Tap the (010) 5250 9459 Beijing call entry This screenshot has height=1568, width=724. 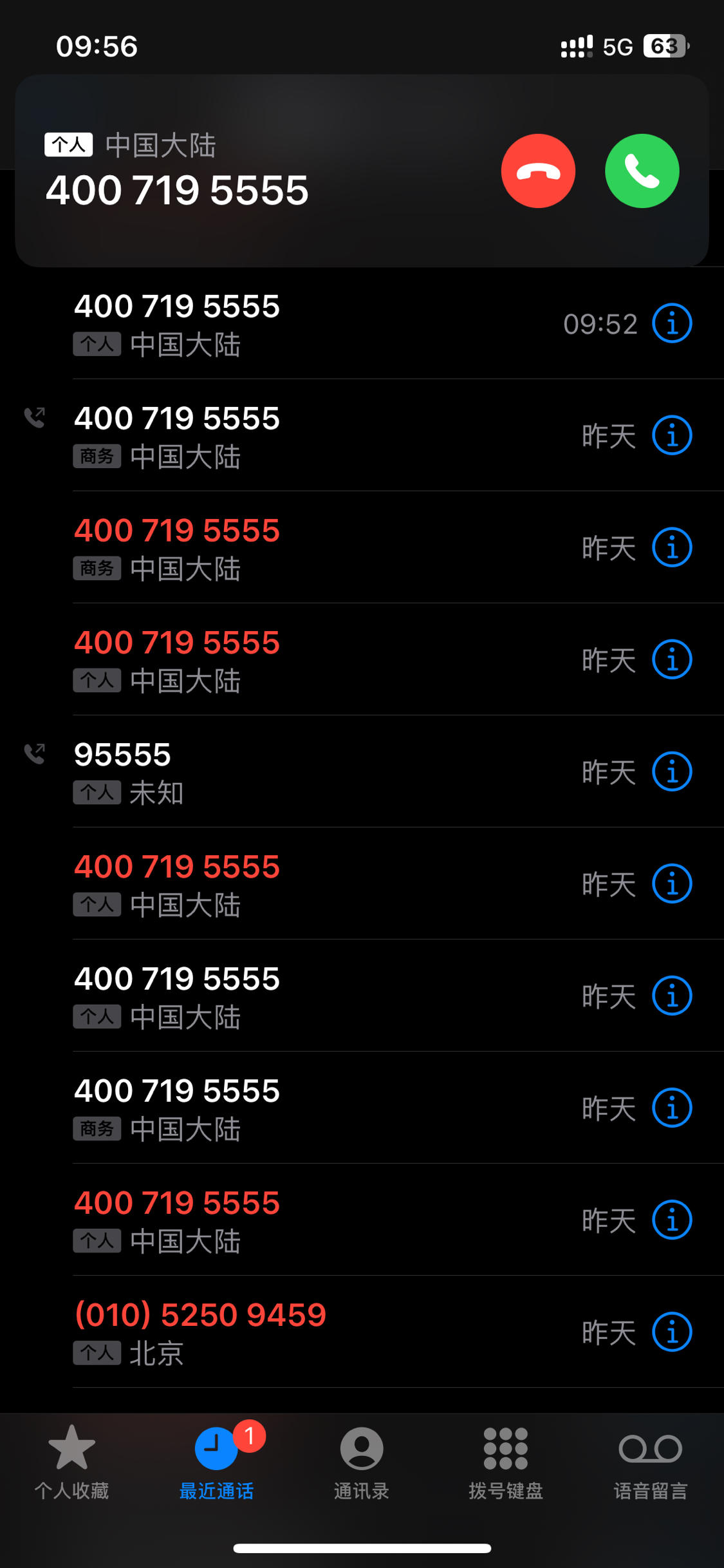pos(362,1332)
